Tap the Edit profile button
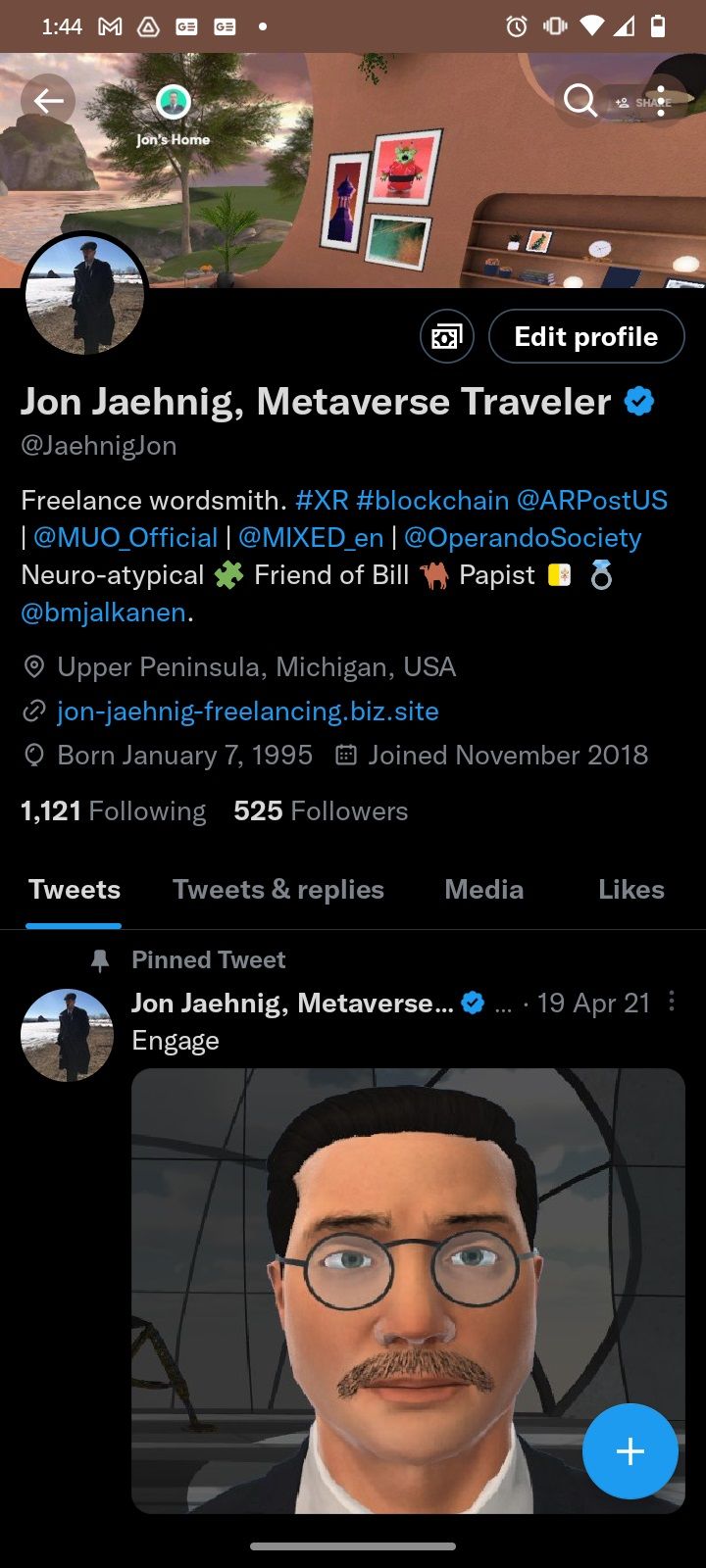 585,337
